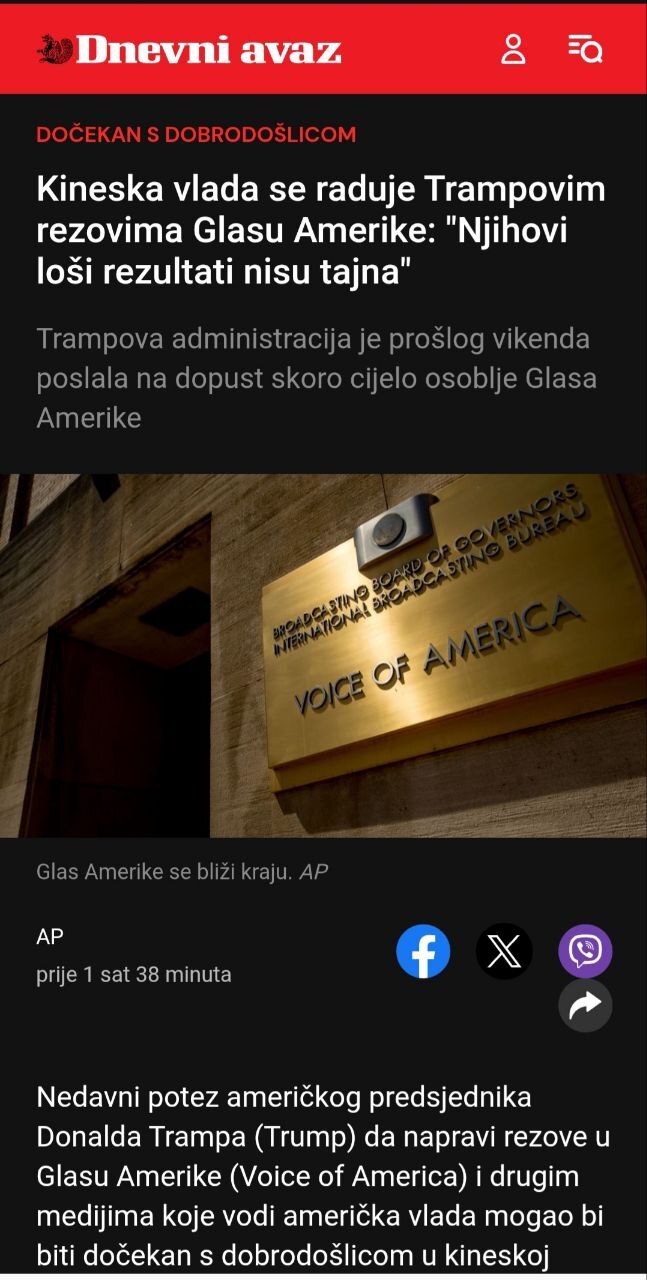Share the article on X
Screen dimensions: 647x1280
point(504,951)
